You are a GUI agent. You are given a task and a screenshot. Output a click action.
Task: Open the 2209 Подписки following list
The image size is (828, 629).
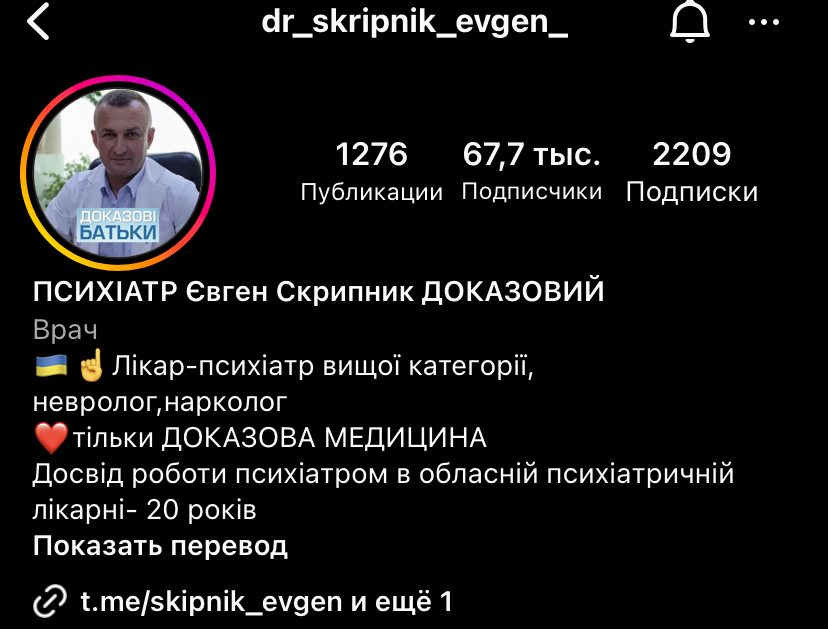pyautogui.click(x=691, y=172)
